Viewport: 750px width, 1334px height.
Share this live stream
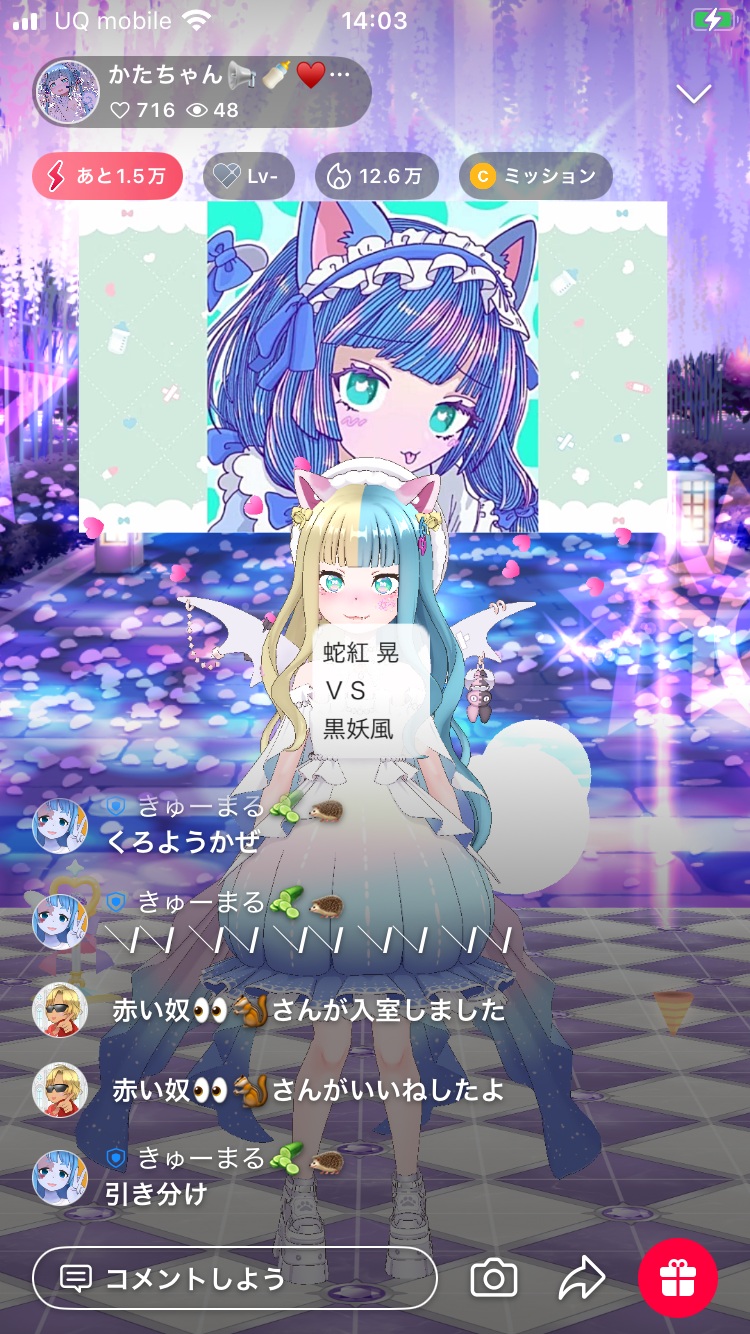(582, 1278)
